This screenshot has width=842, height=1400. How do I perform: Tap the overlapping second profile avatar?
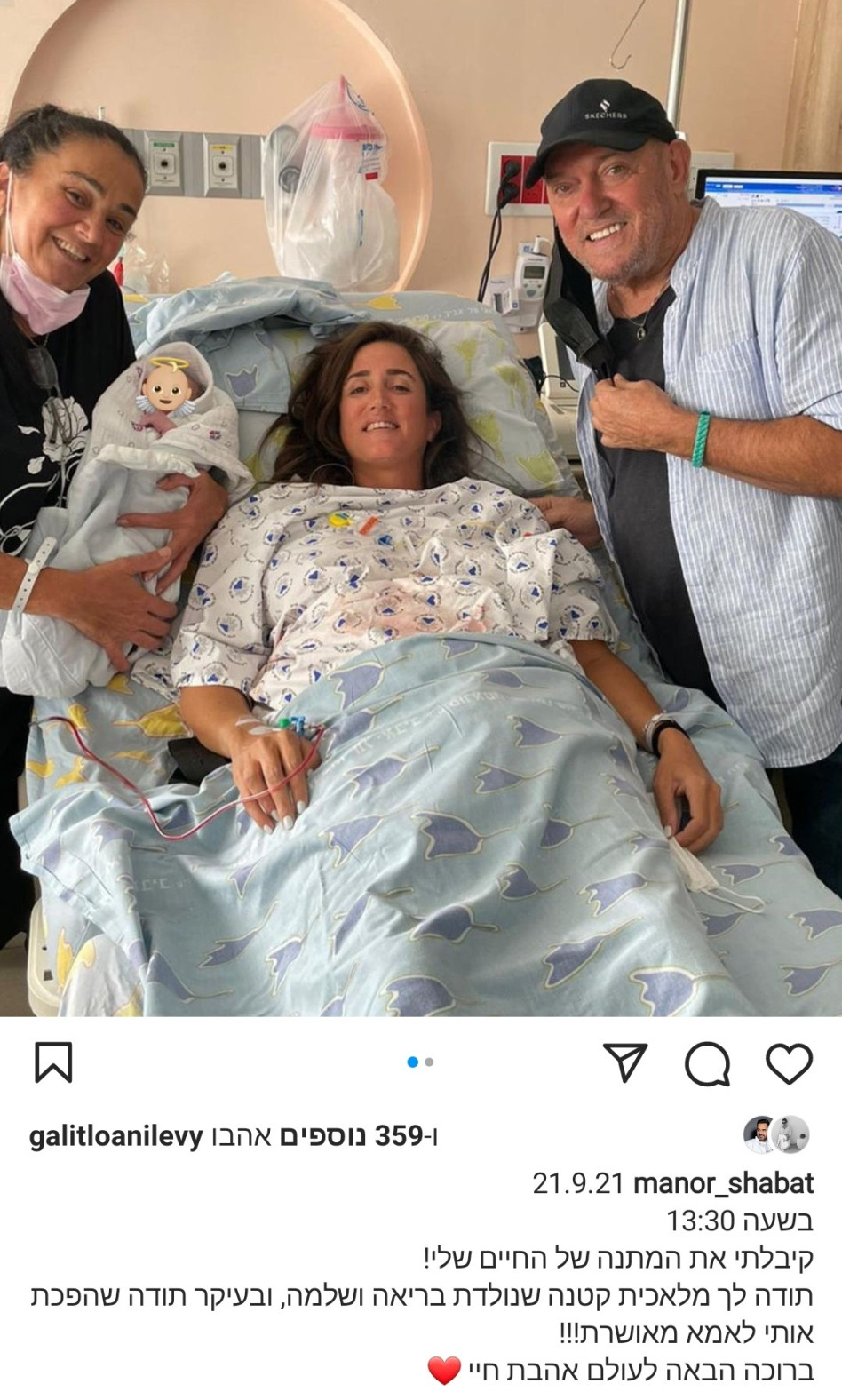tap(789, 1134)
